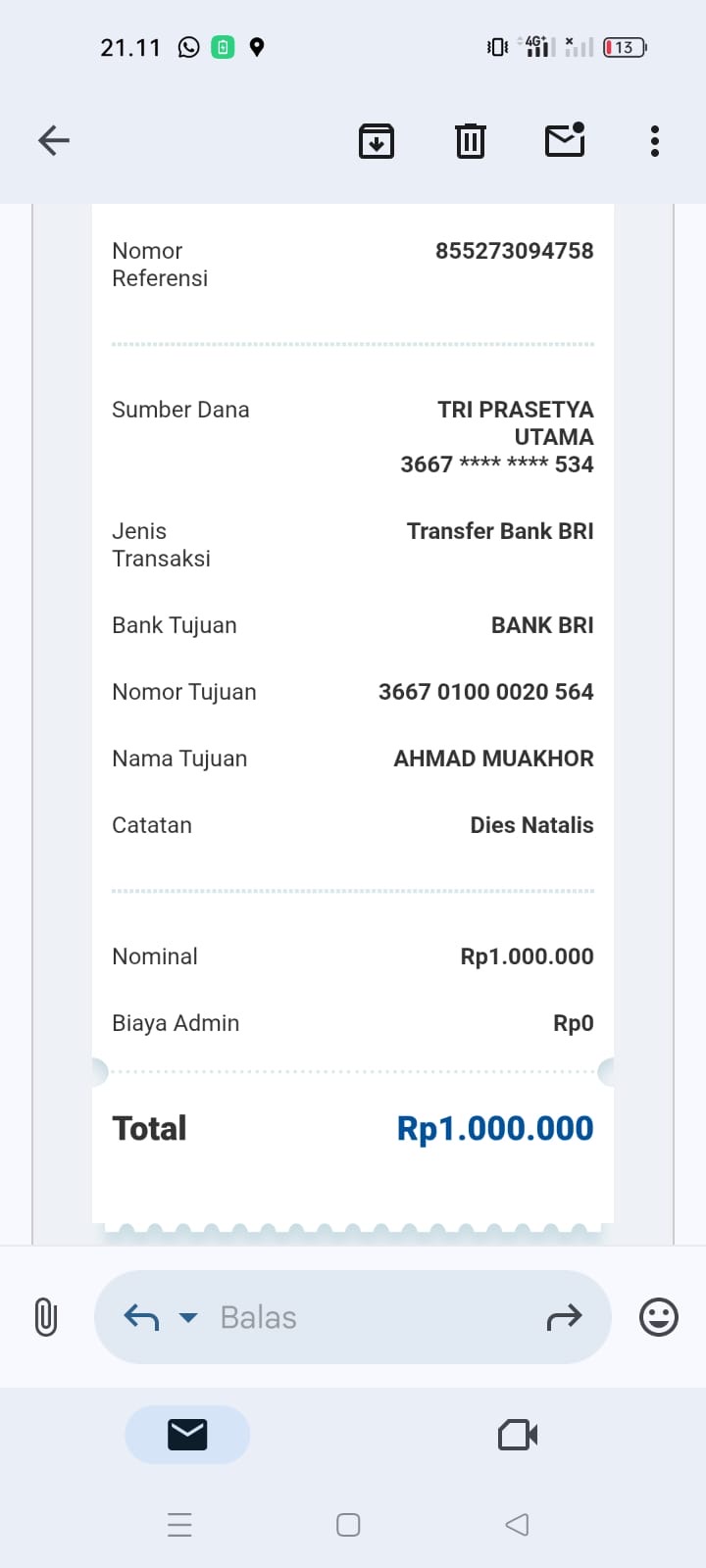Delete this email
The height and width of the screenshot is (1568, 706).
tap(471, 141)
